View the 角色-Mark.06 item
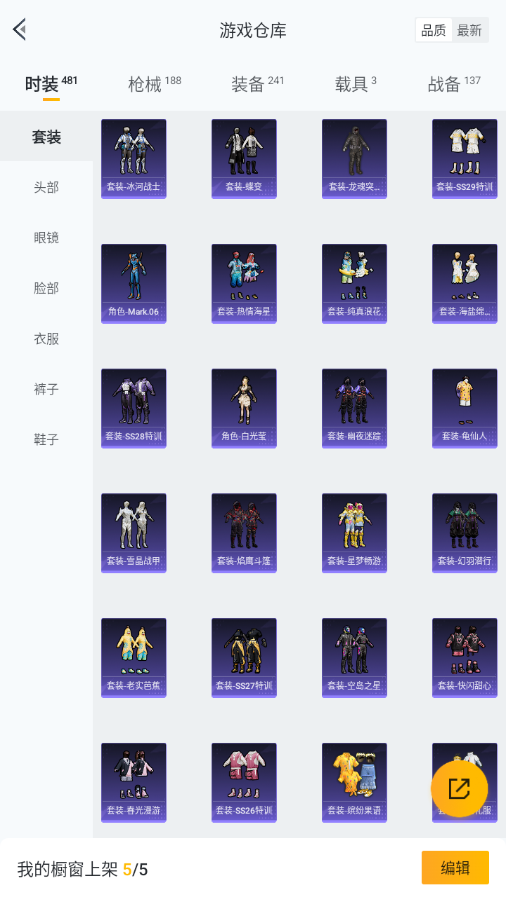This screenshot has height=897, width=506. click(134, 284)
